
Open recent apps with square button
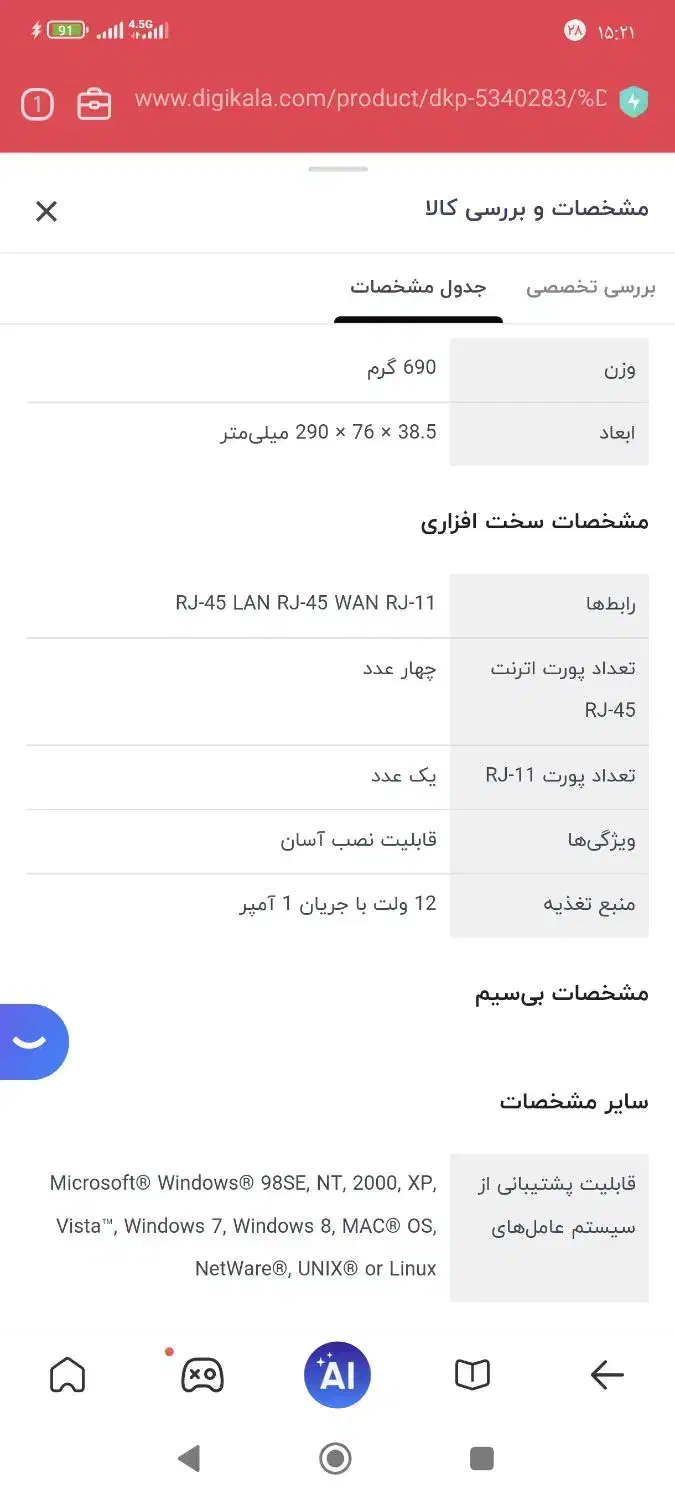482,1458
